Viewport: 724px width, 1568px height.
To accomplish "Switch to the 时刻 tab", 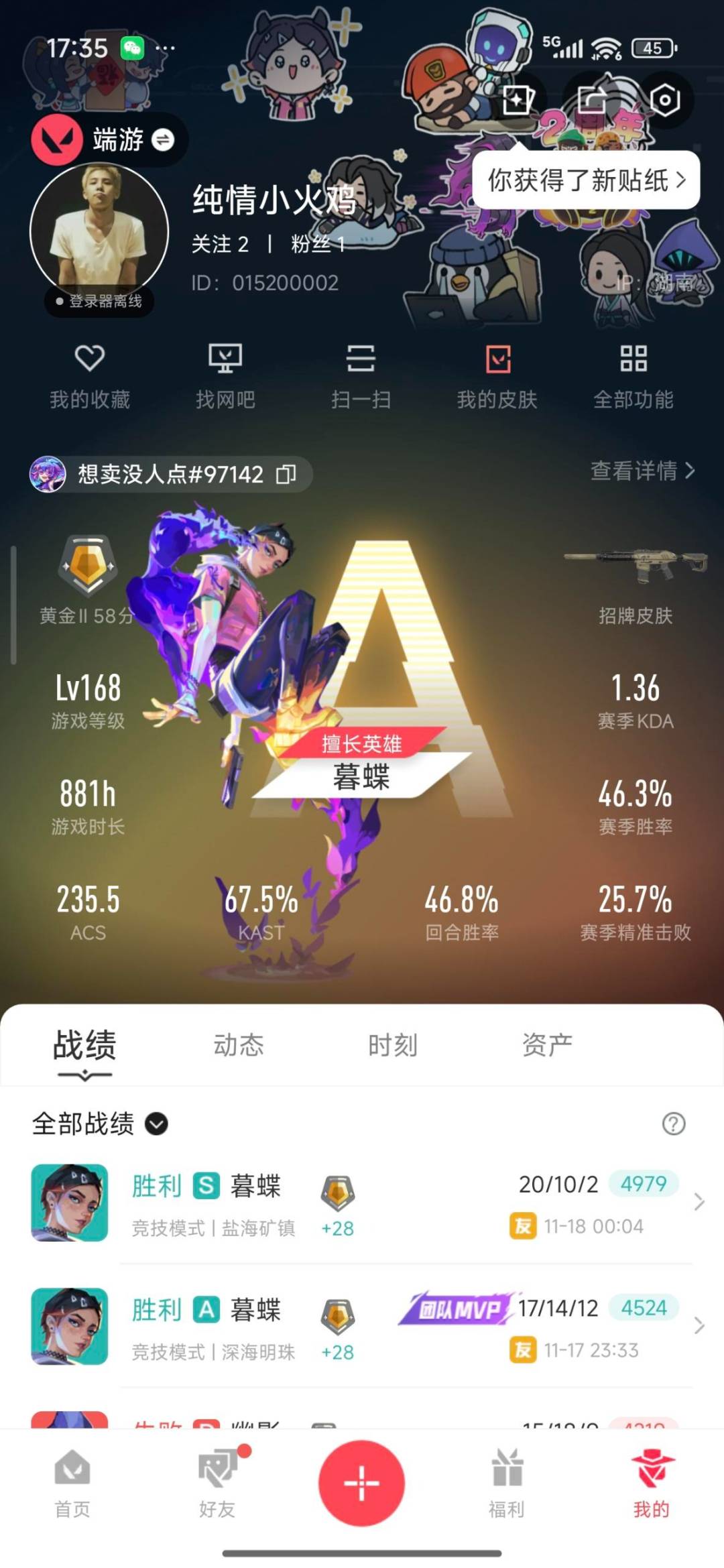I will (x=393, y=1045).
